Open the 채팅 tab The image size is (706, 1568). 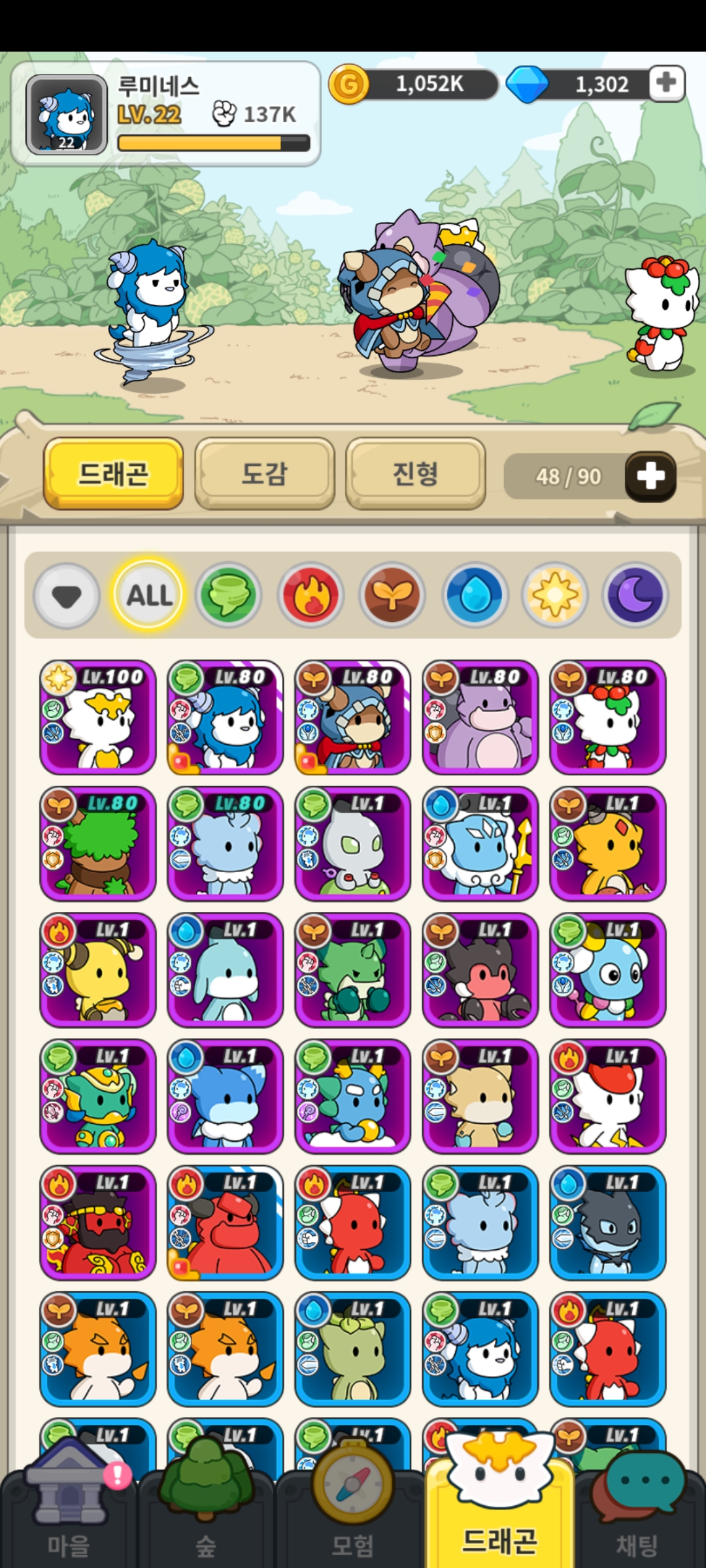pyautogui.click(x=637, y=1516)
